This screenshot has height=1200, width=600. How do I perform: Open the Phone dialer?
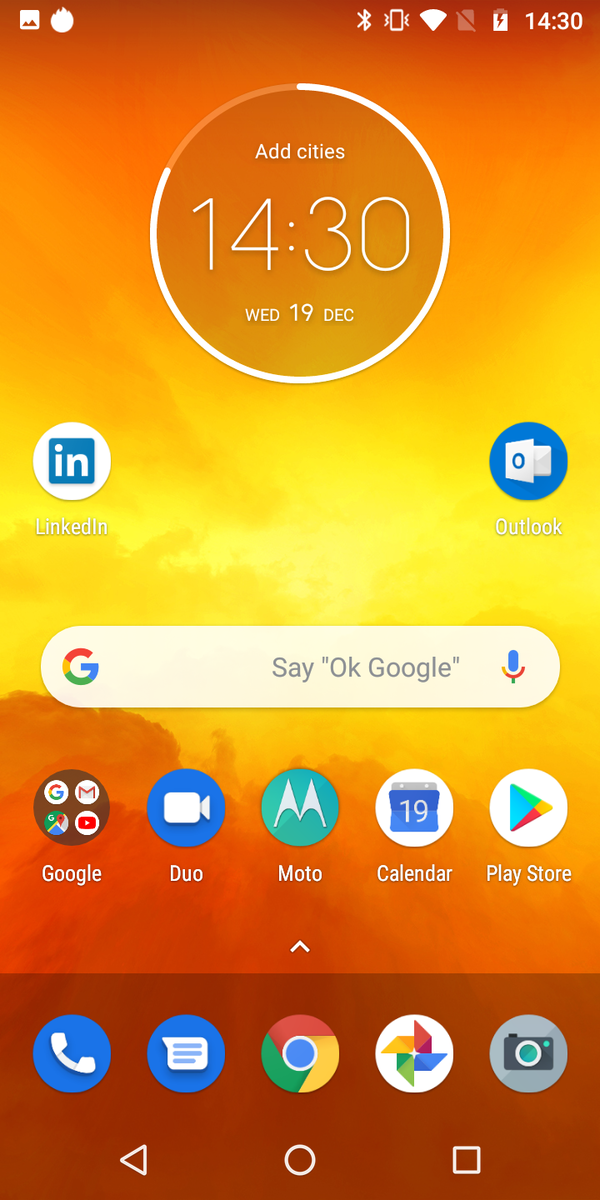(x=72, y=1054)
